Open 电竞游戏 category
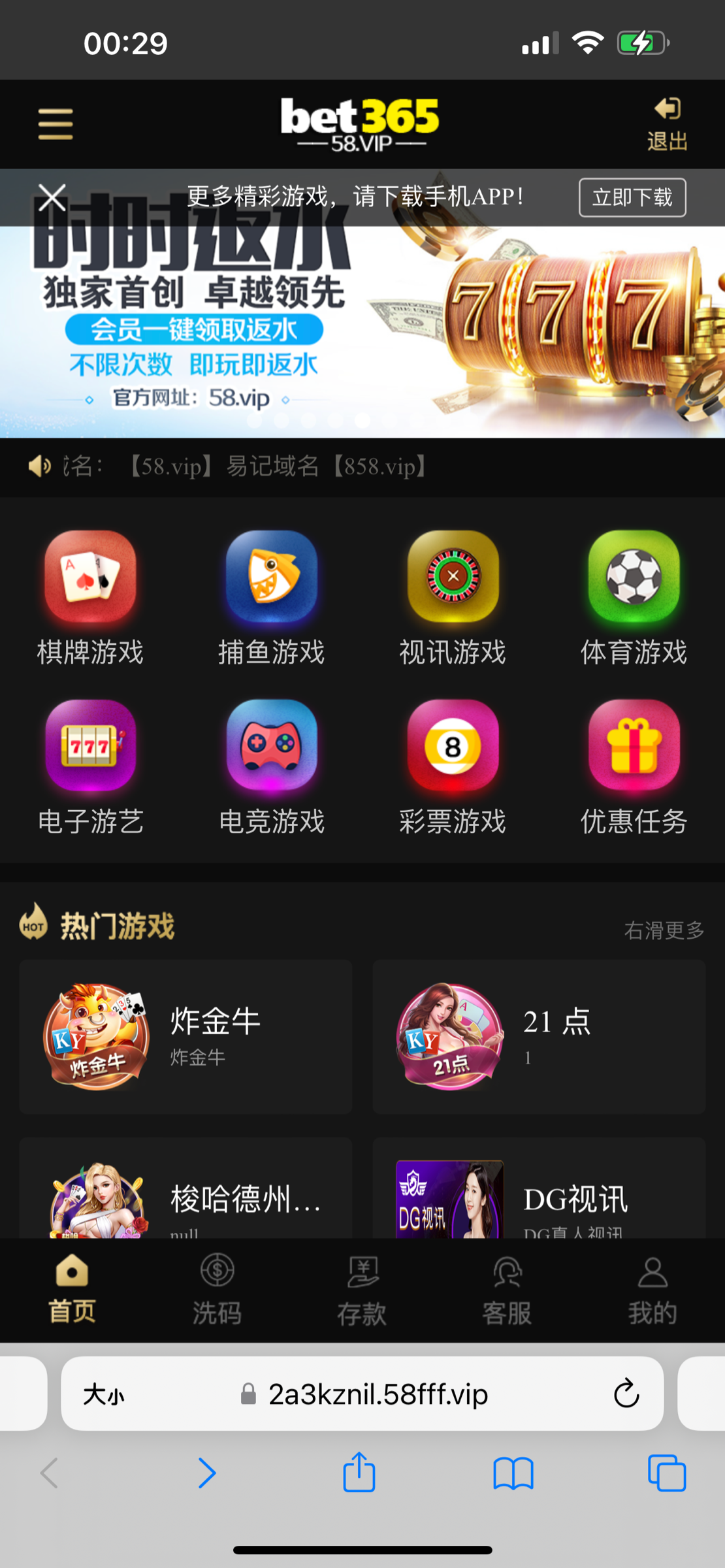The width and height of the screenshot is (725, 1568). (x=272, y=766)
